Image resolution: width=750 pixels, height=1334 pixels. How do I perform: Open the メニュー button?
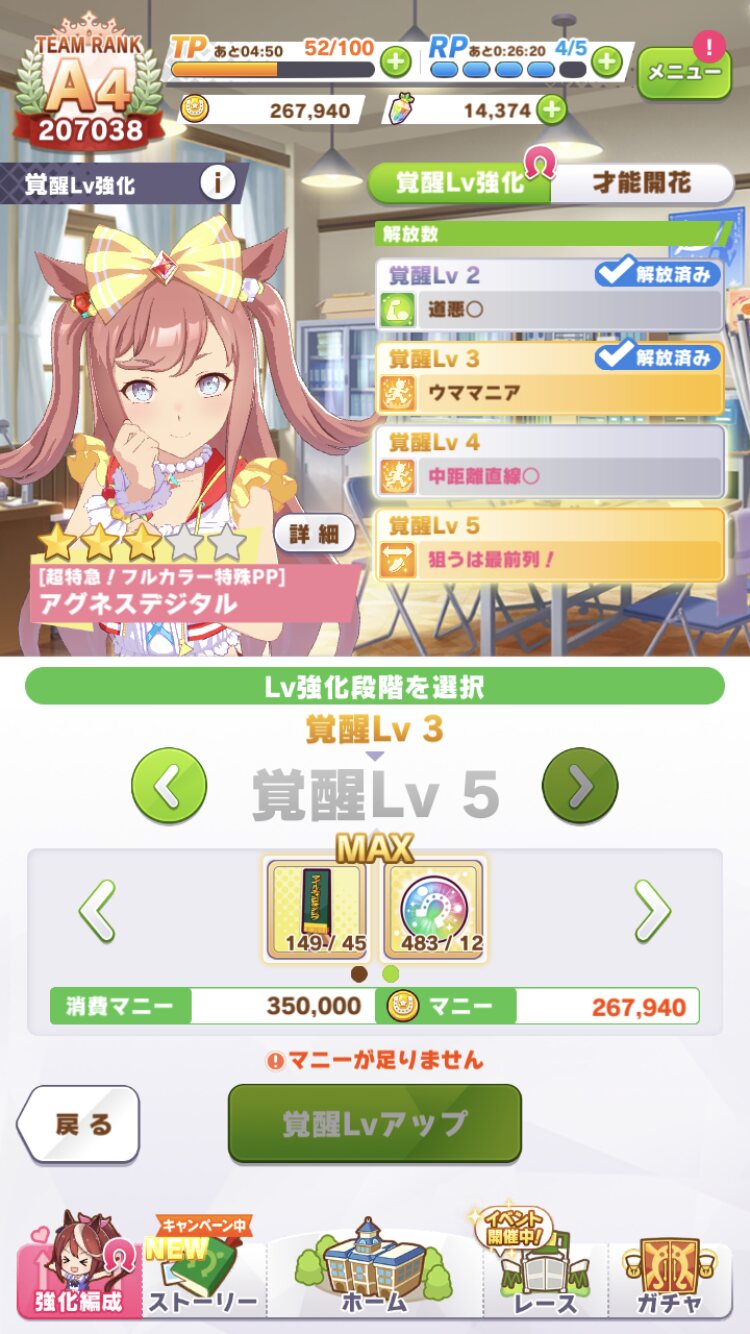point(684,72)
